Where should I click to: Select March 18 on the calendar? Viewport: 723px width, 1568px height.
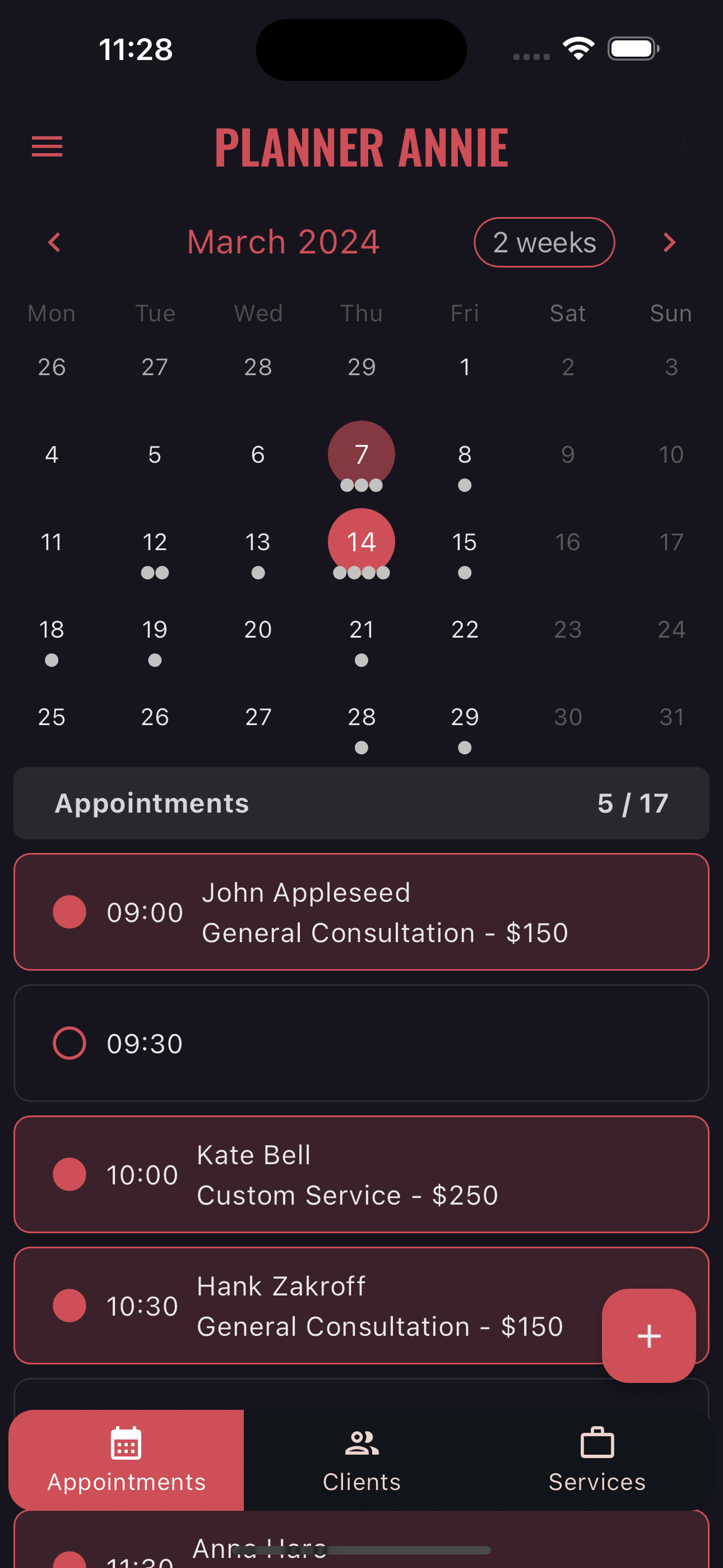click(x=52, y=630)
